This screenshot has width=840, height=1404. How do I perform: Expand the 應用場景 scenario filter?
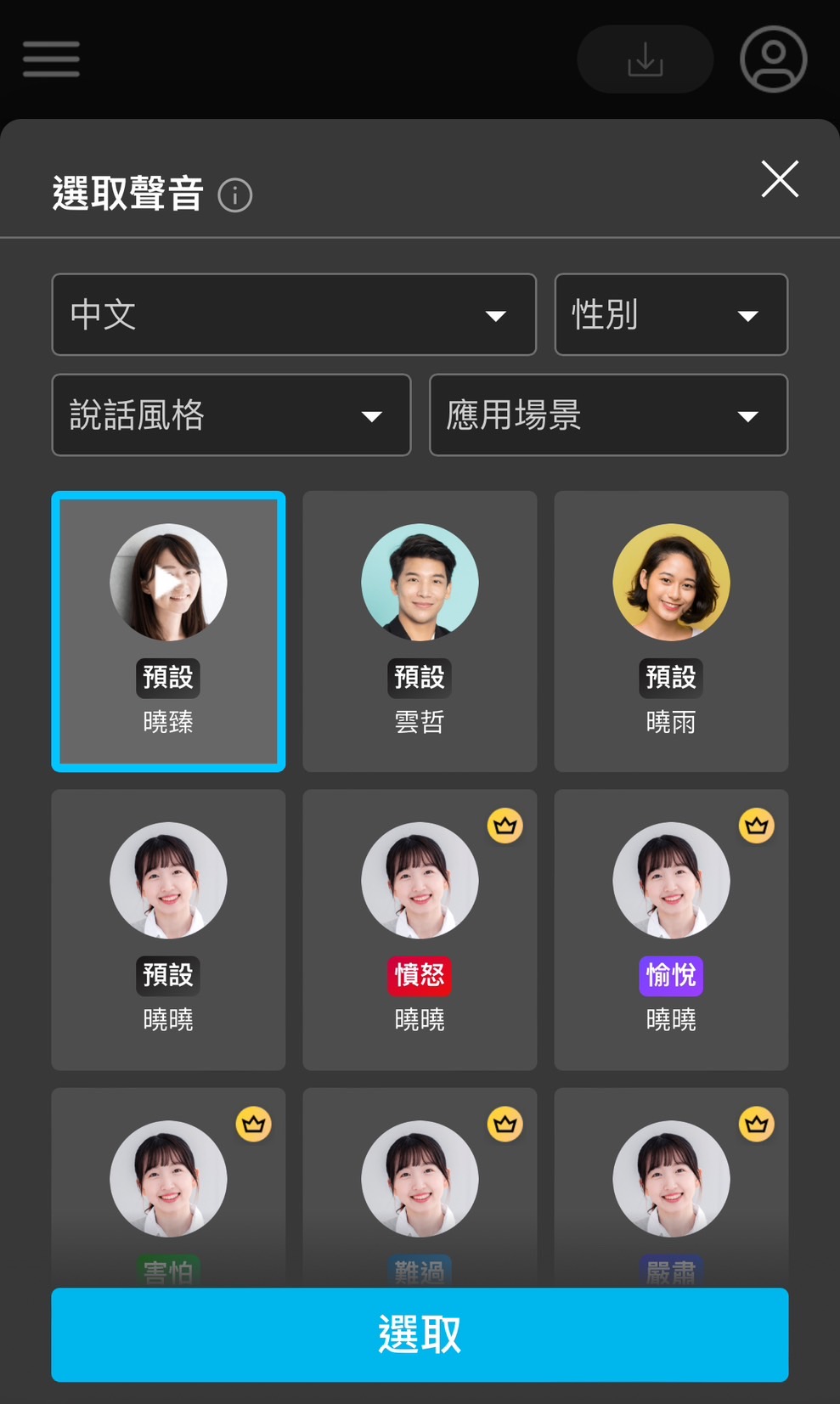pos(608,415)
